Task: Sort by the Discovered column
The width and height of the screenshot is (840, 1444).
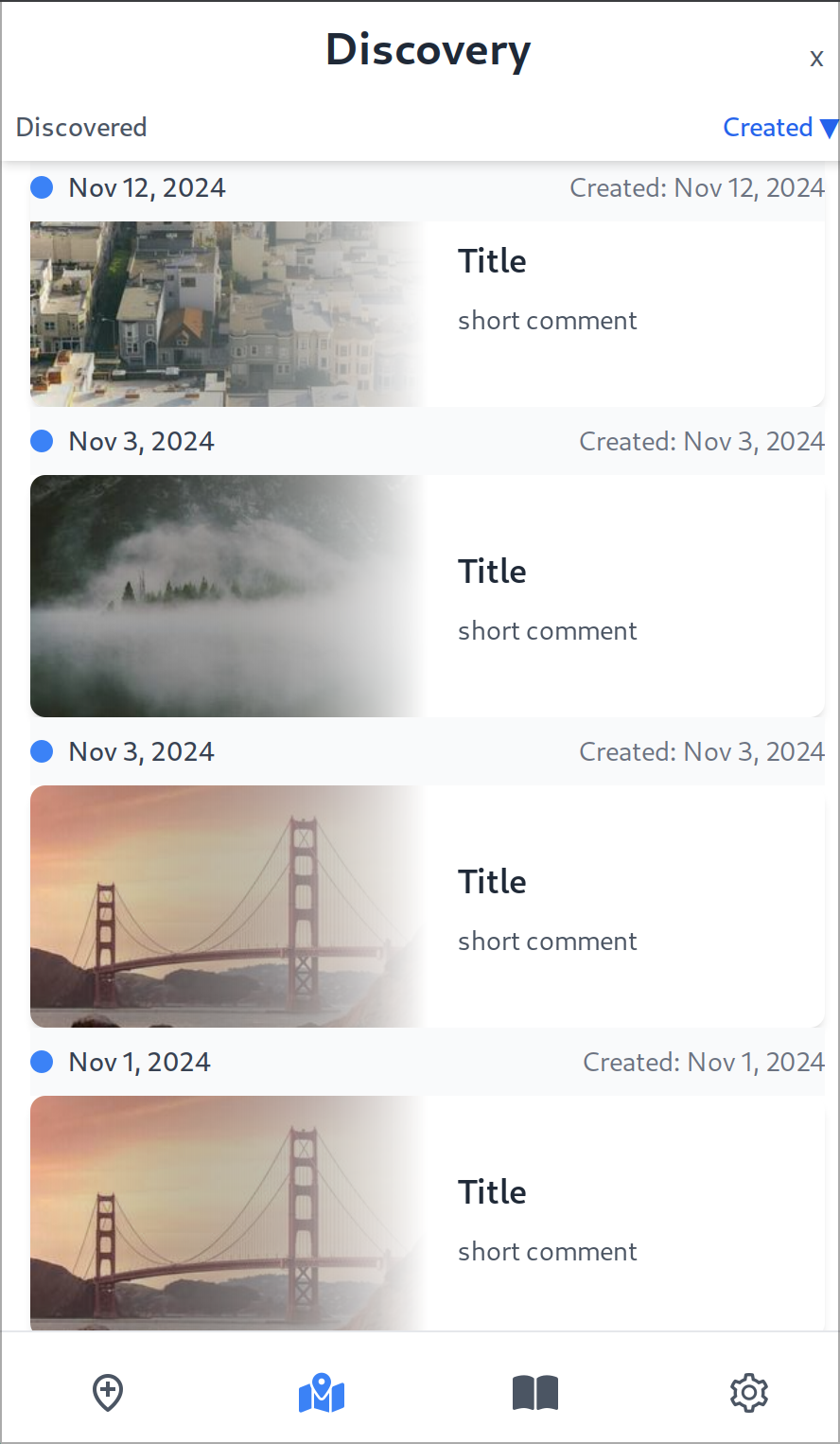Action: click(81, 127)
